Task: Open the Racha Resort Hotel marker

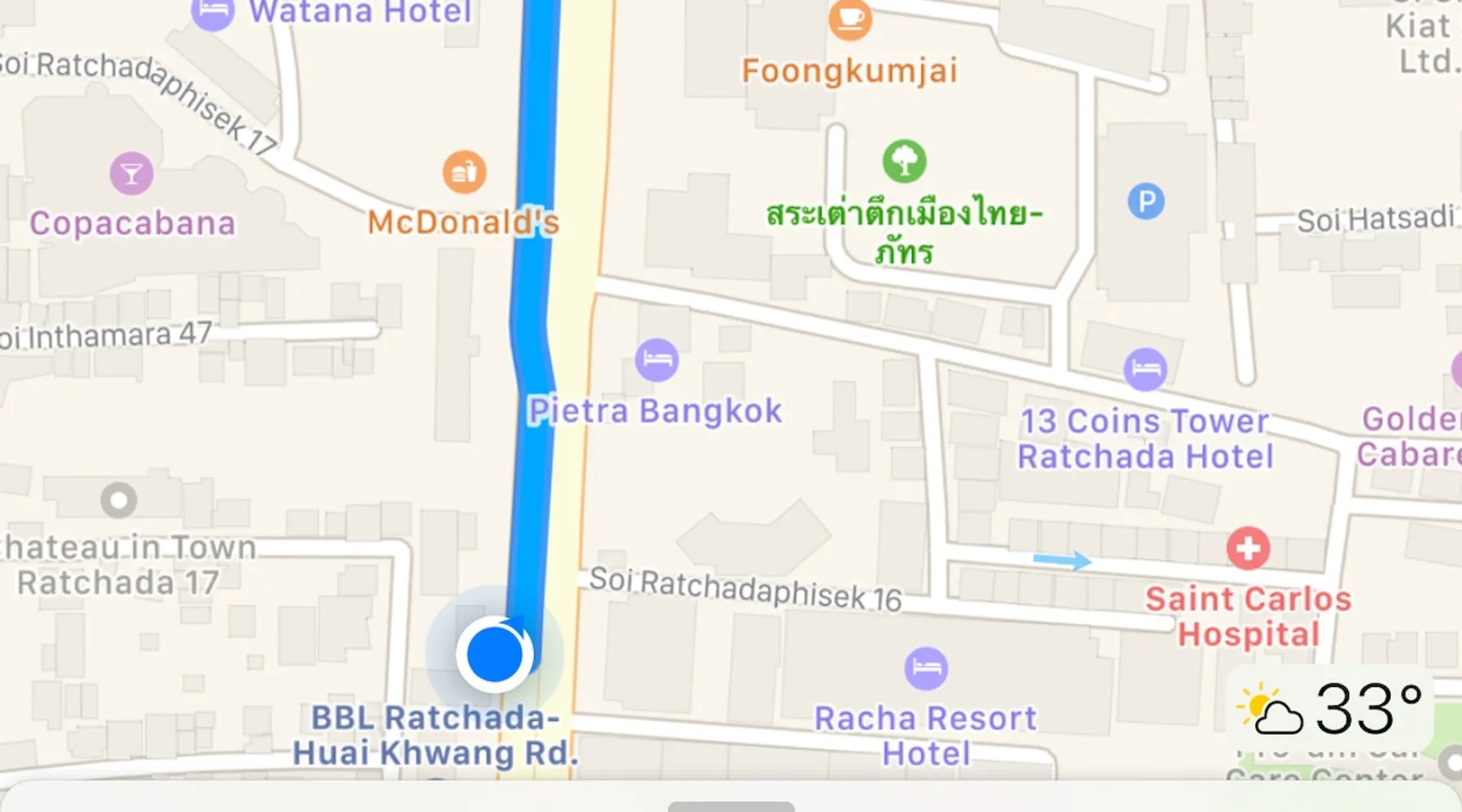Action: coord(926,668)
